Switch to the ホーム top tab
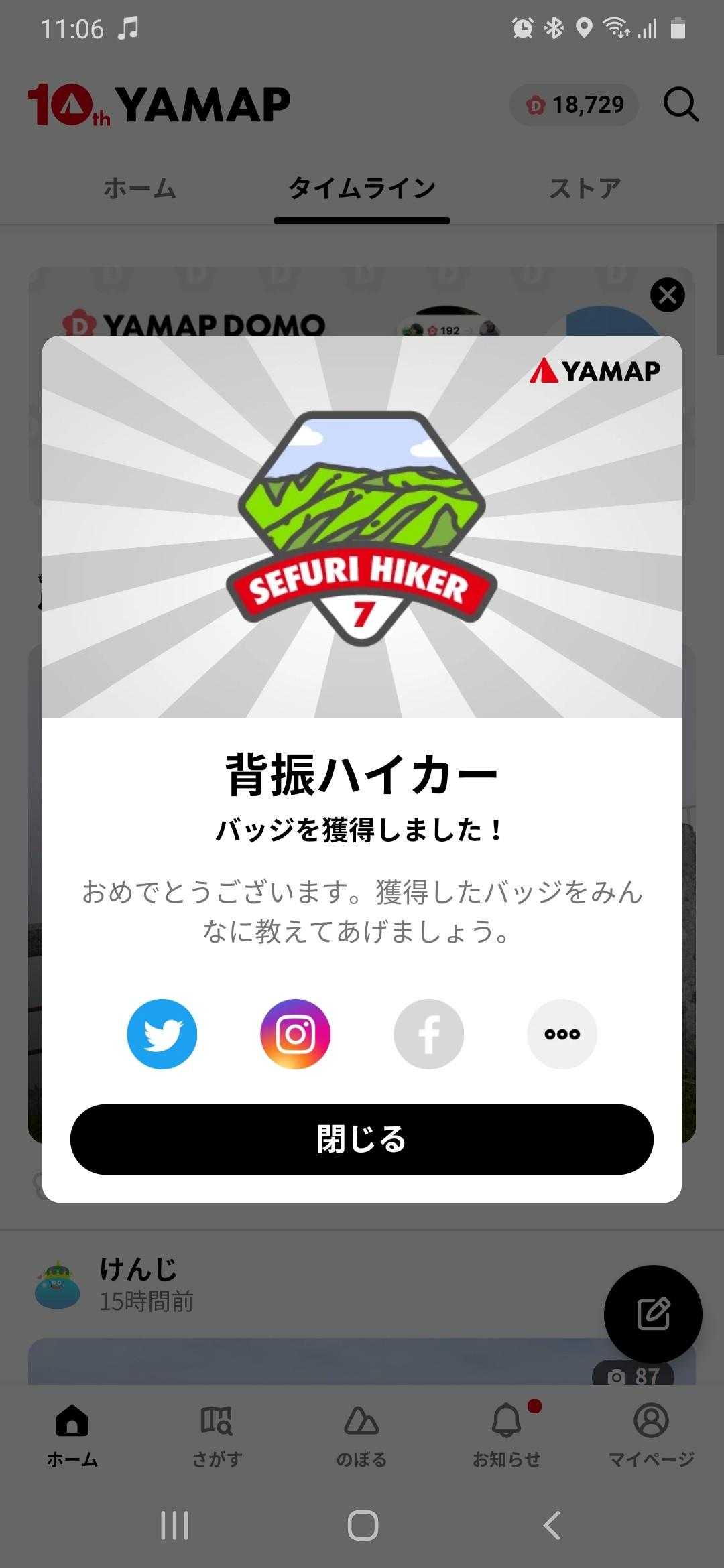724x1568 pixels. 139,188
